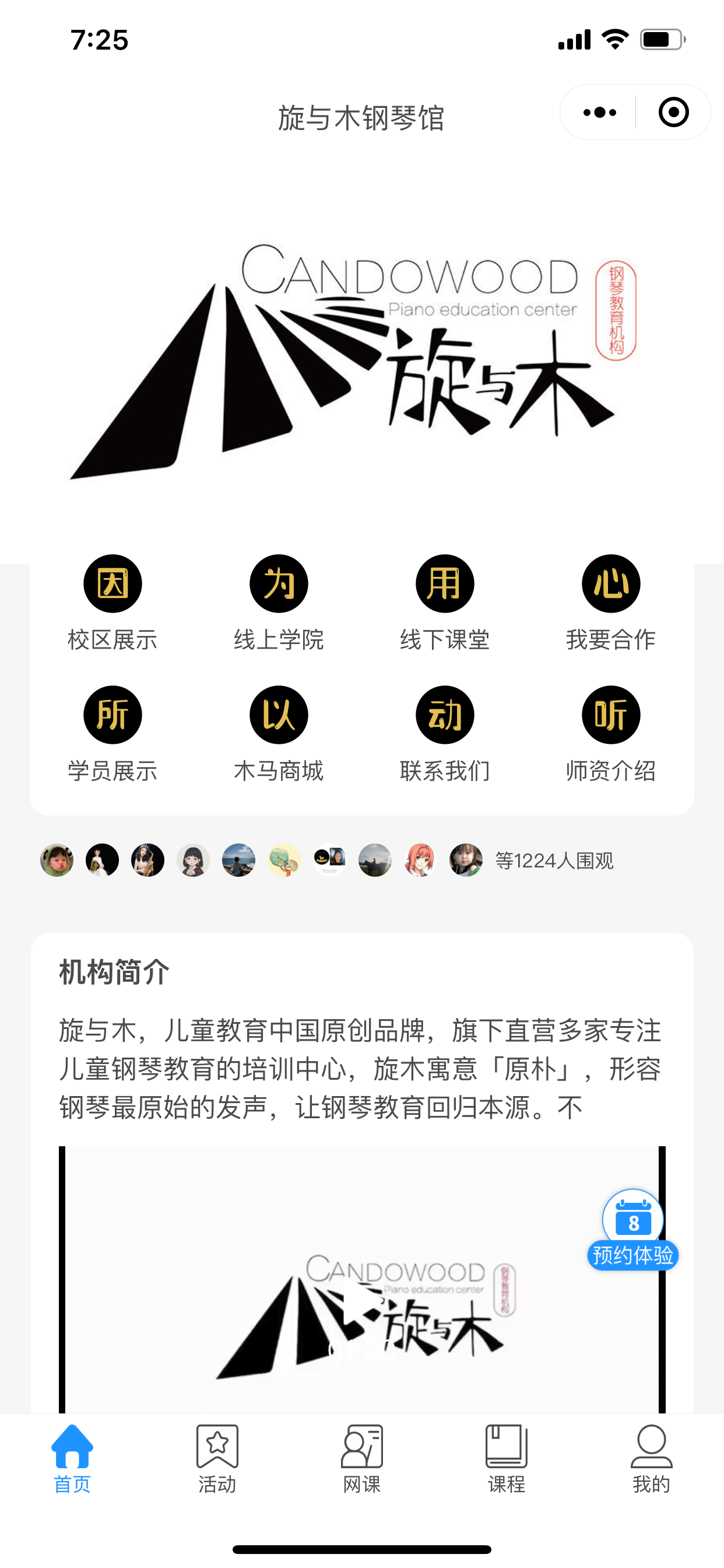
Task: Open 校区展示 campus showcase
Action: tap(113, 602)
